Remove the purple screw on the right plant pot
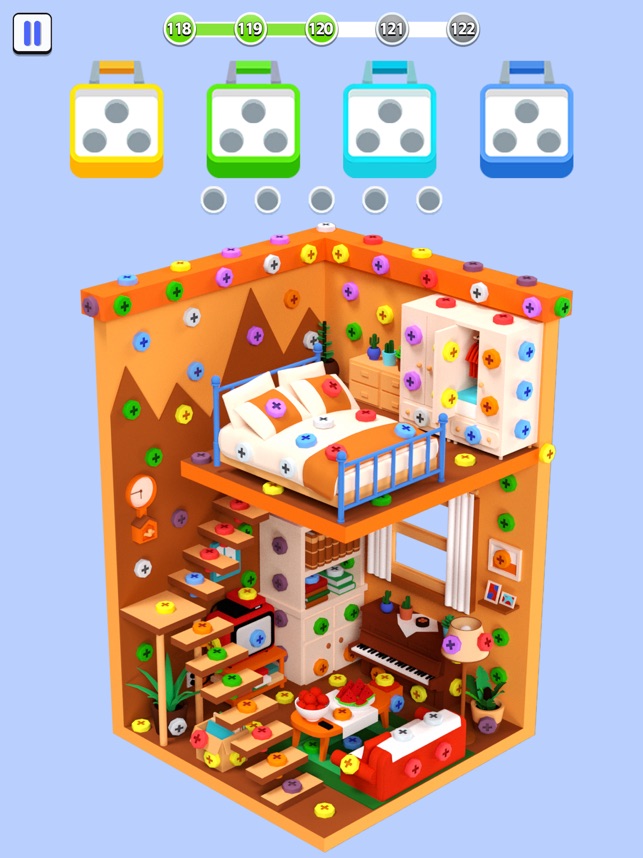 [x=487, y=725]
